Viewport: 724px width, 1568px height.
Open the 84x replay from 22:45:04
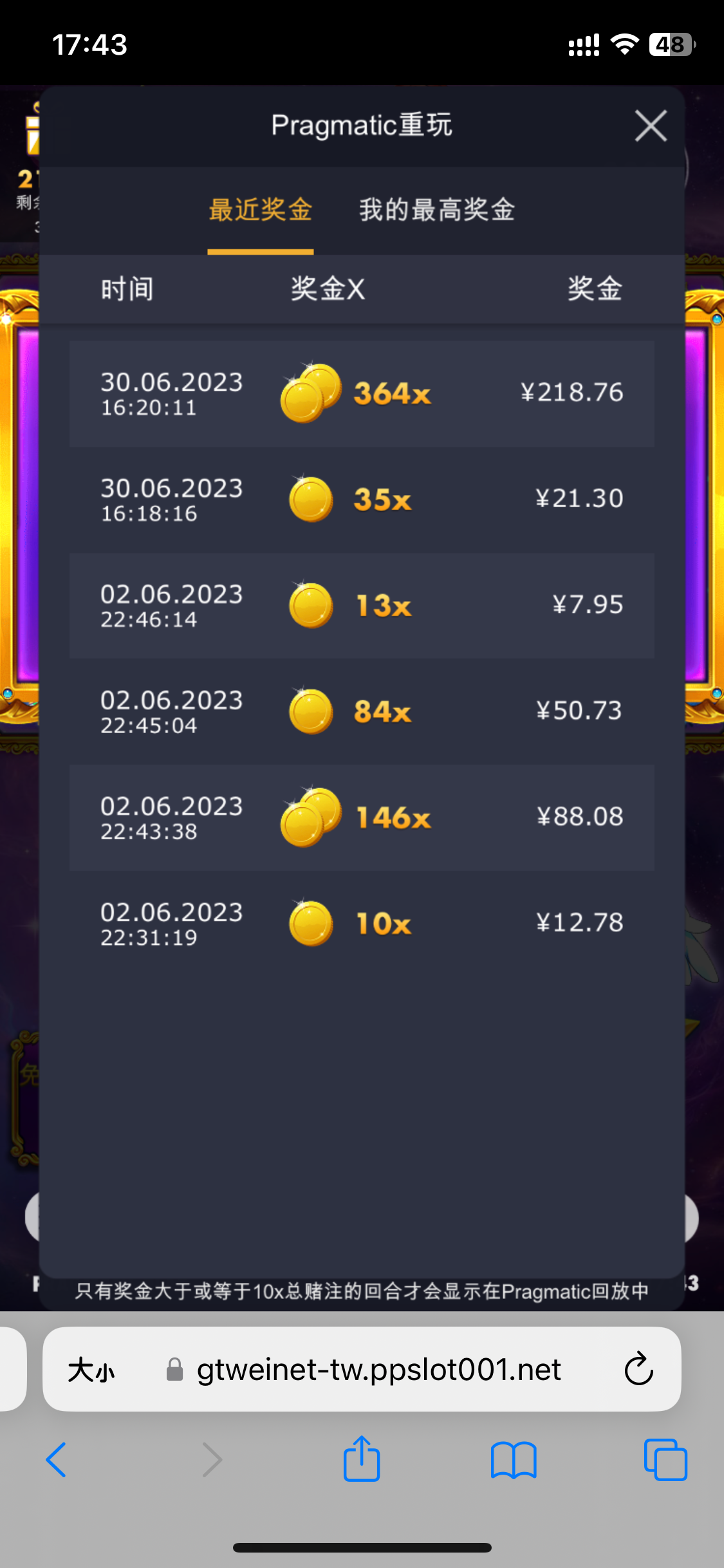point(362,712)
